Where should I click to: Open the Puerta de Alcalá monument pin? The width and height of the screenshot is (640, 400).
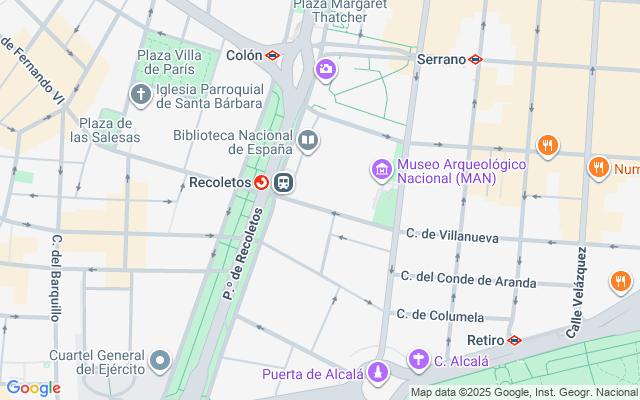tap(377, 374)
